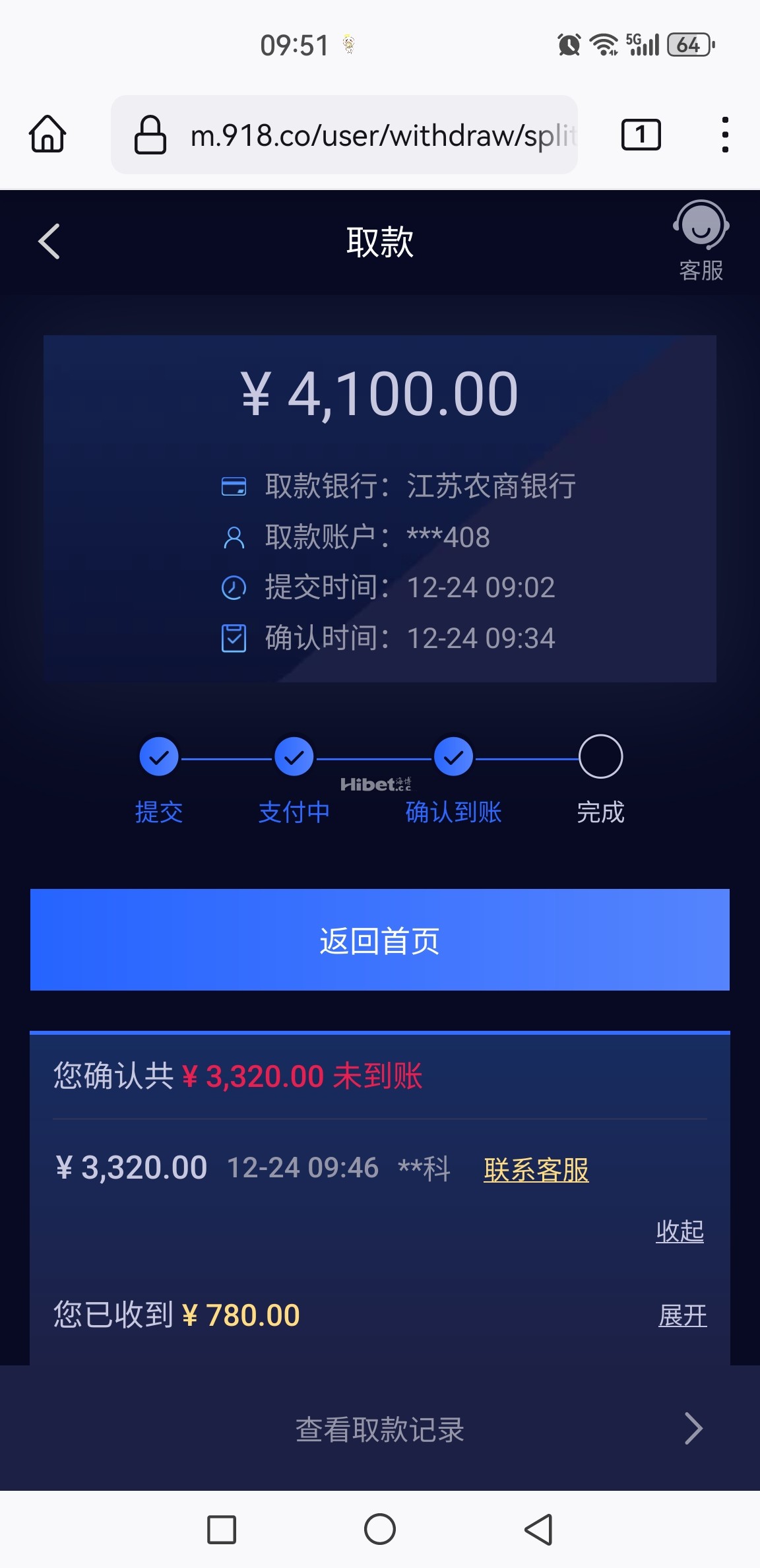The height and width of the screenshot is (1568, 760).
Task: Go back from the 取款 page
Action: pyautogui.click(x=49, y=242)
